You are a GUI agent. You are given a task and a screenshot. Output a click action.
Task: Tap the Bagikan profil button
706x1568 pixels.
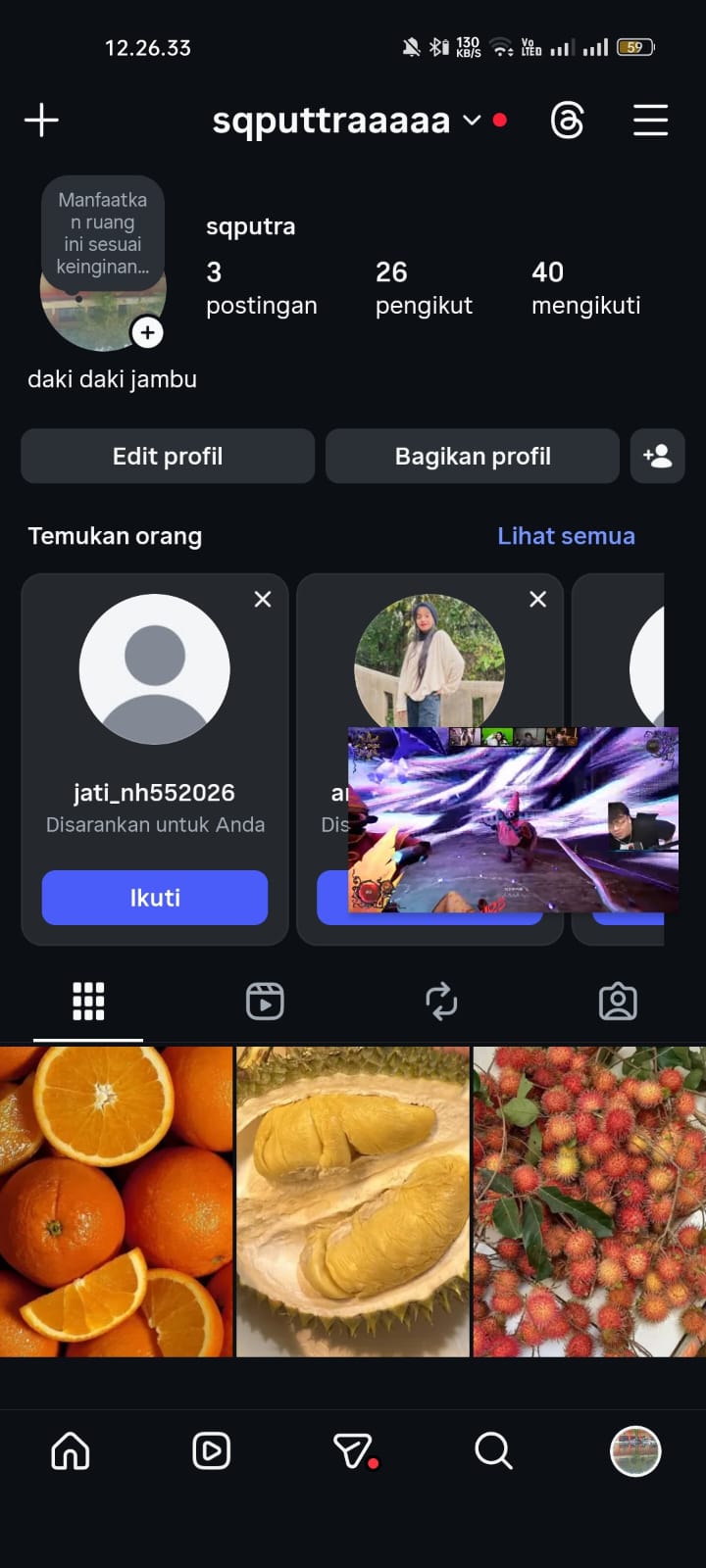pos(472,457)
